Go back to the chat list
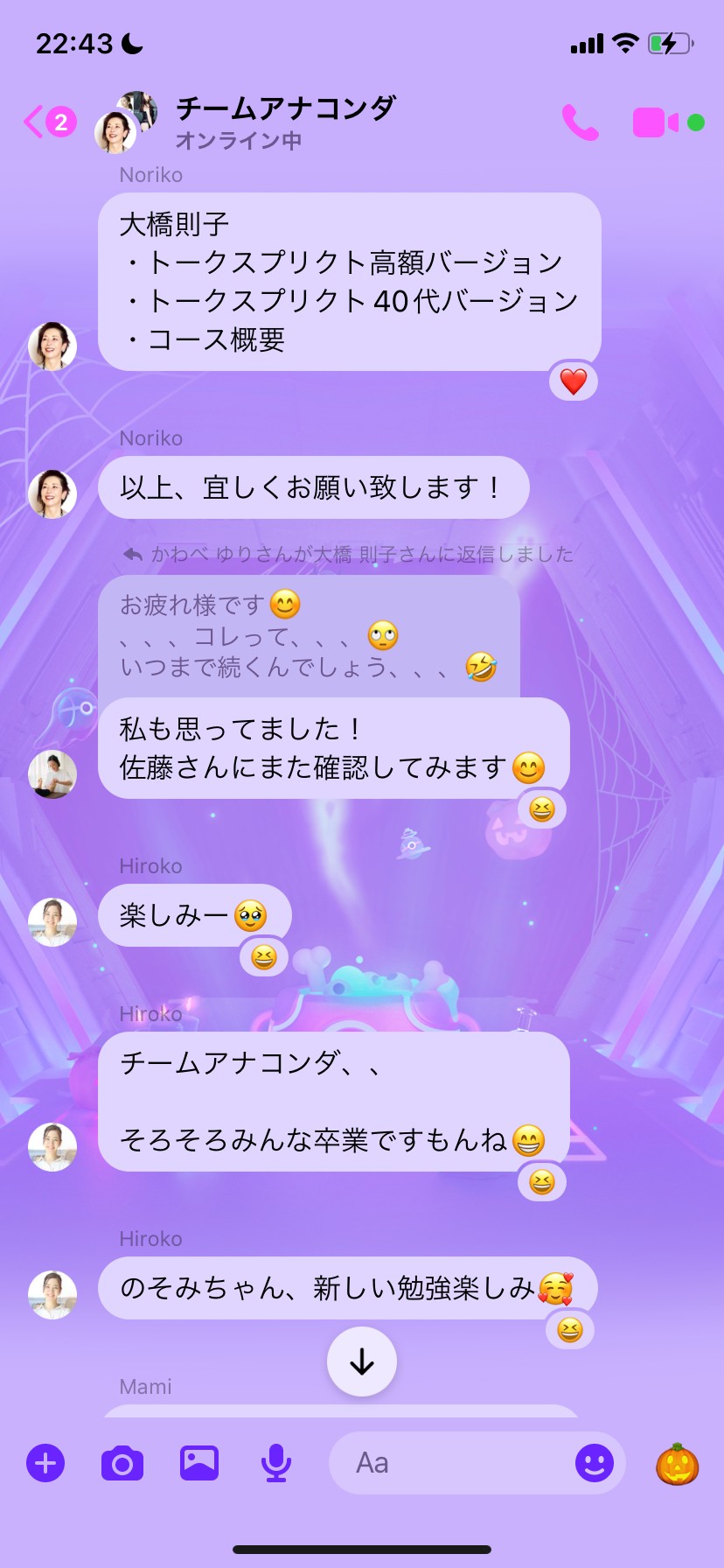 49,122
